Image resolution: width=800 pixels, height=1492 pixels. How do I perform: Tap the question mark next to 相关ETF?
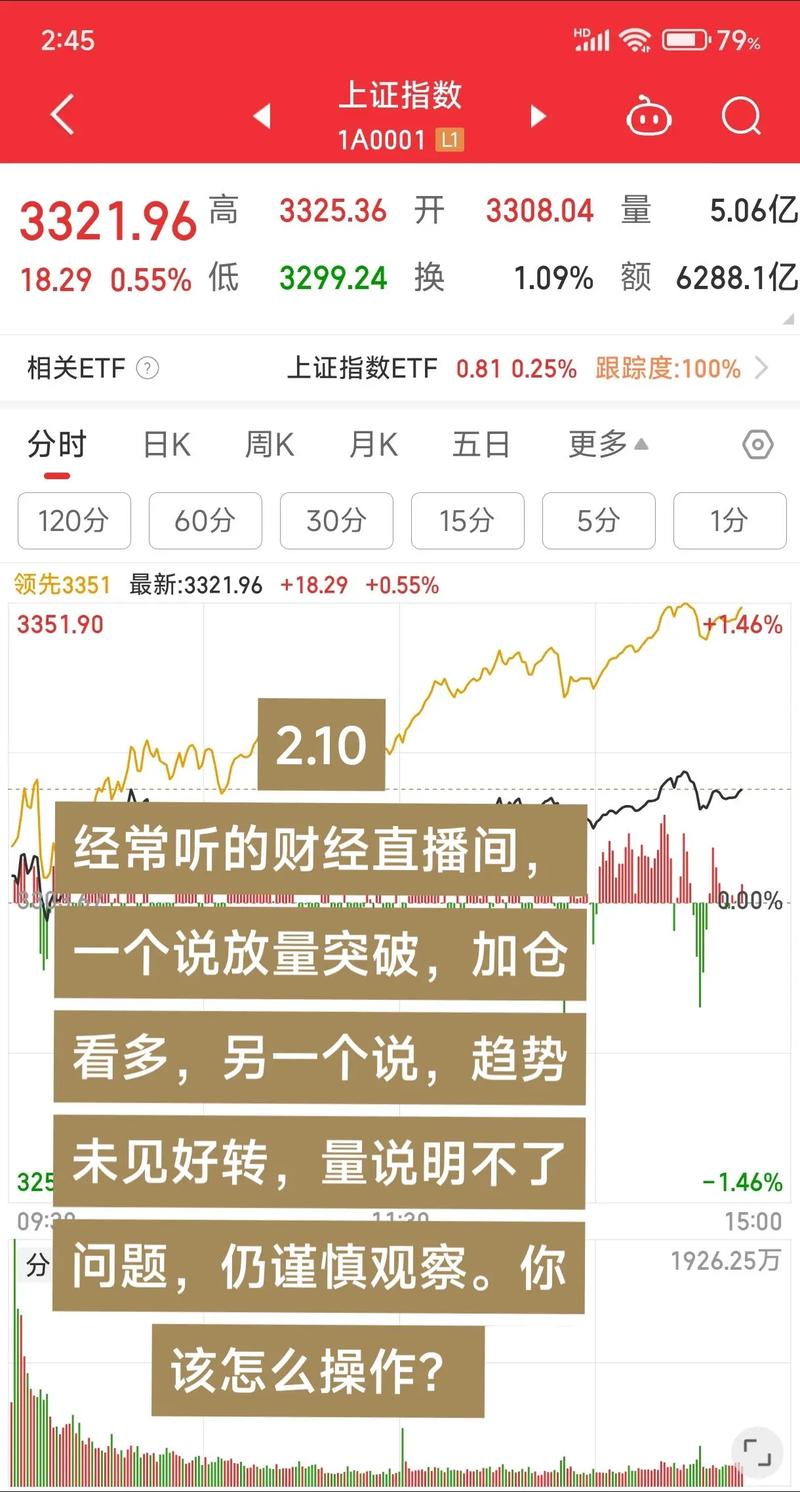click(x=147, y=368)
